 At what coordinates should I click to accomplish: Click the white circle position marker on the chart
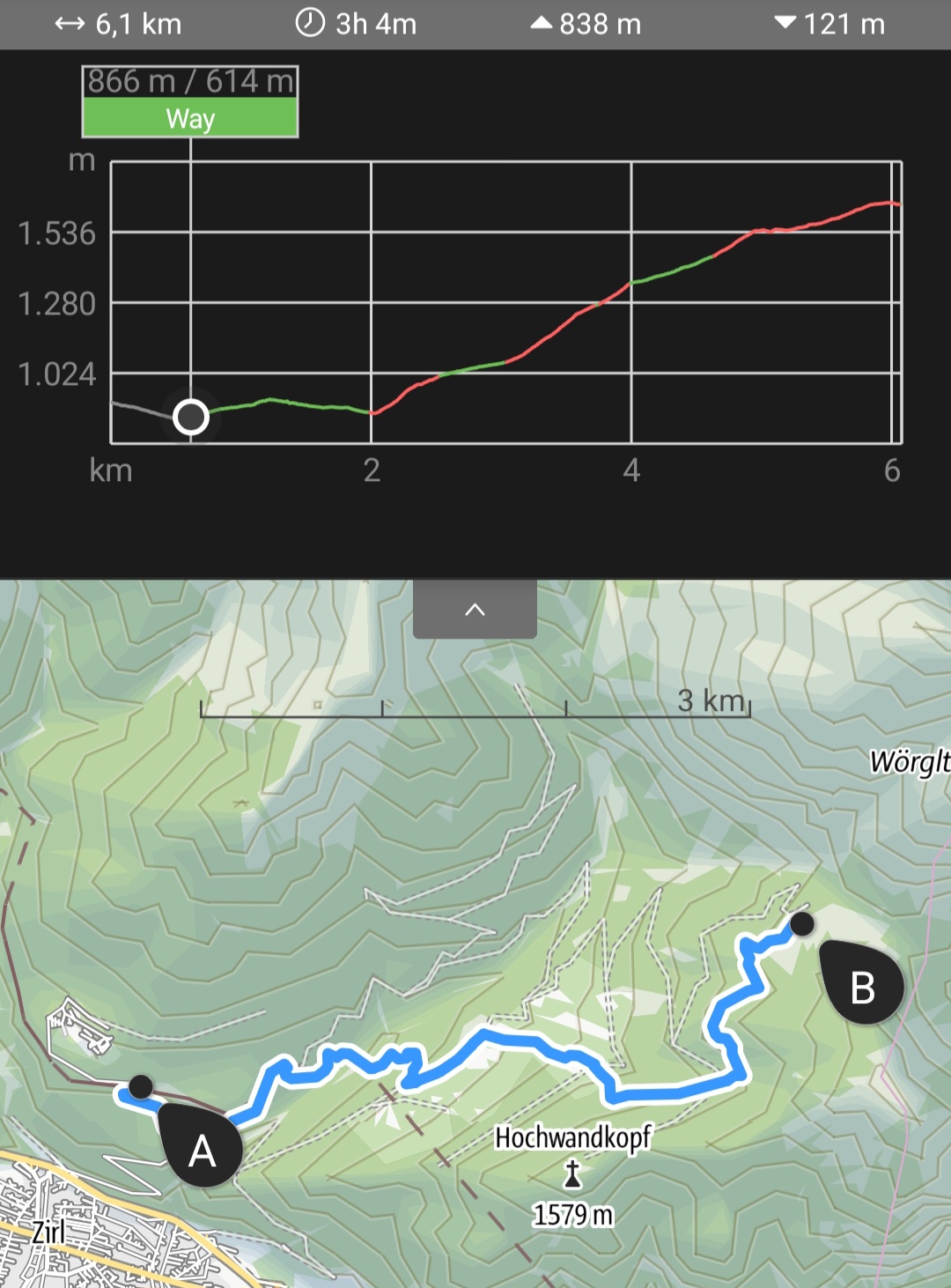point(190,416)
